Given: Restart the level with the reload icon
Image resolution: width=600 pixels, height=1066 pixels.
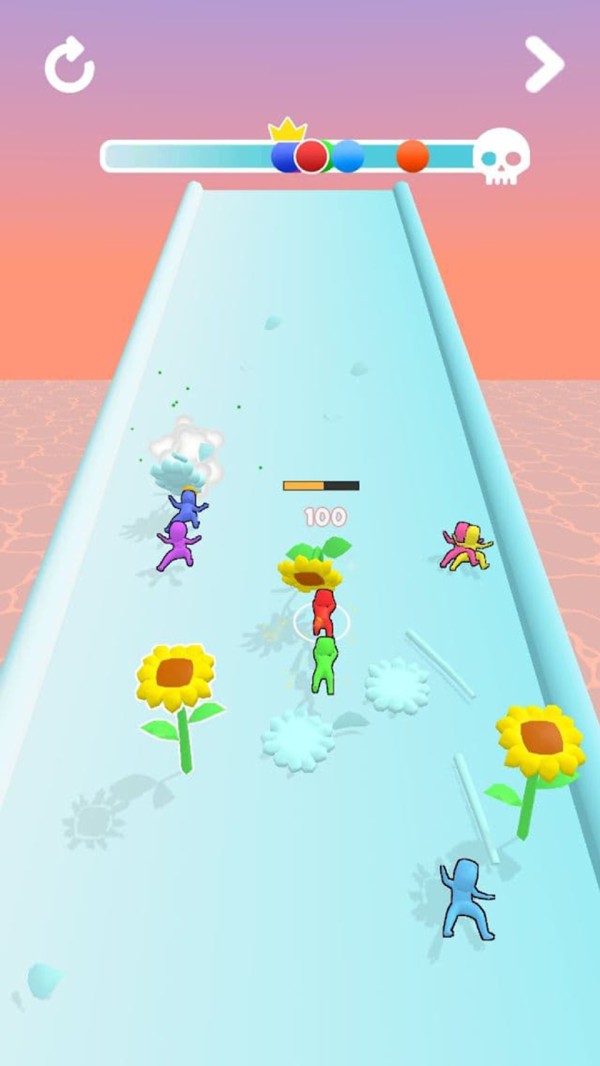Looking at the screenshot, I should [69, 68].
